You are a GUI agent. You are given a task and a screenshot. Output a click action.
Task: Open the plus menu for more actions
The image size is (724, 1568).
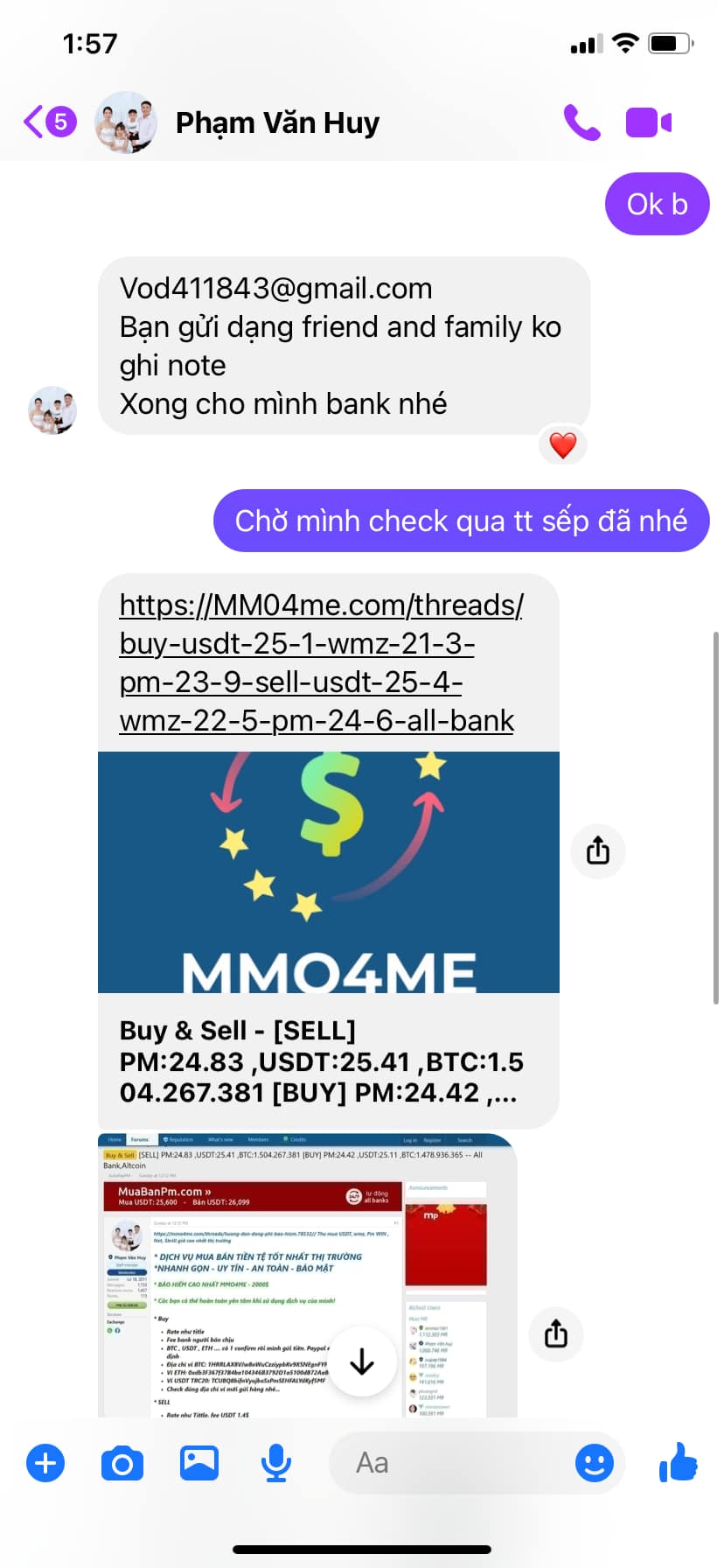coord(45,1463)
